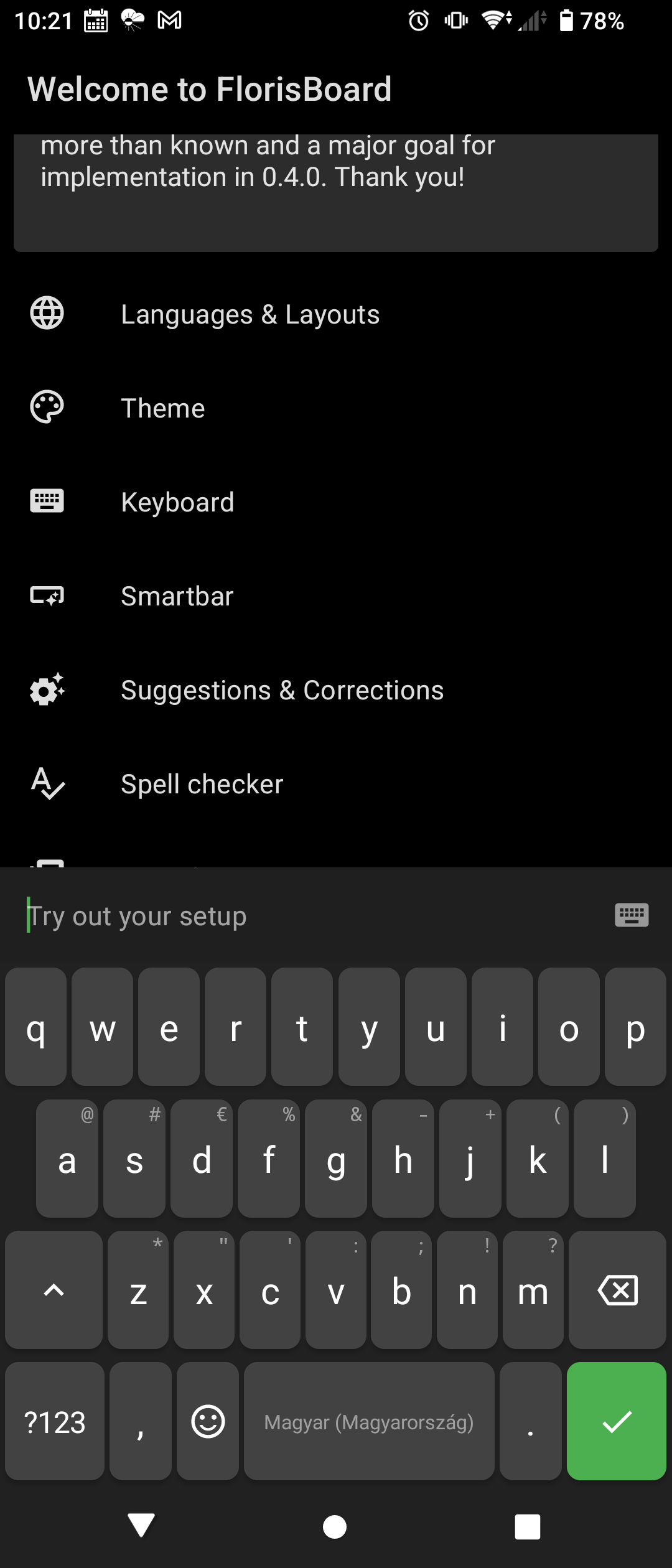This screenshot has height=1568, width=672.
Task: Select the Theme palette icon
Action: point(45,407)
